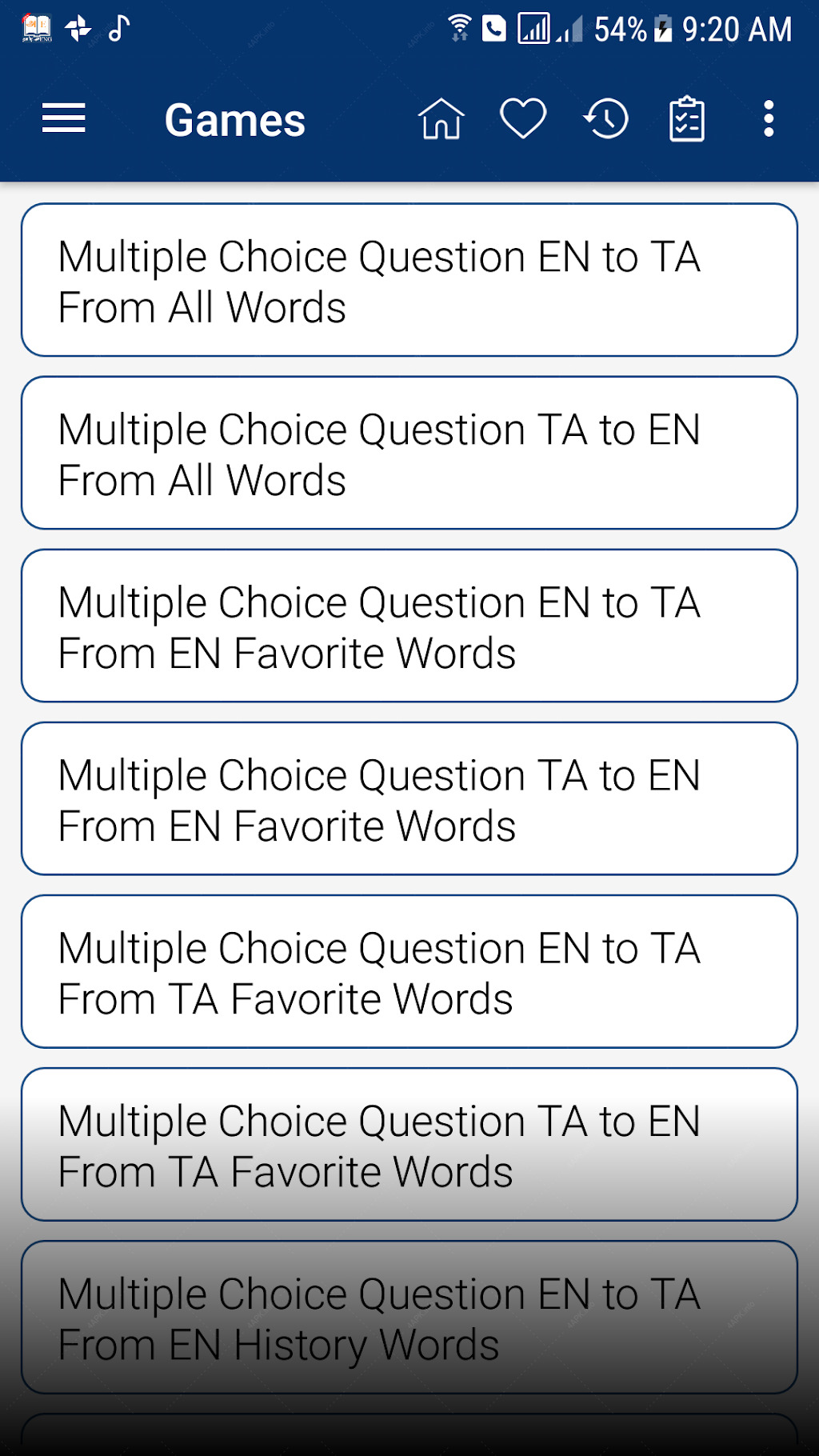
Task: Open the clipboard checklist icon
Action: pyautogui.click(x=687, y=119)
